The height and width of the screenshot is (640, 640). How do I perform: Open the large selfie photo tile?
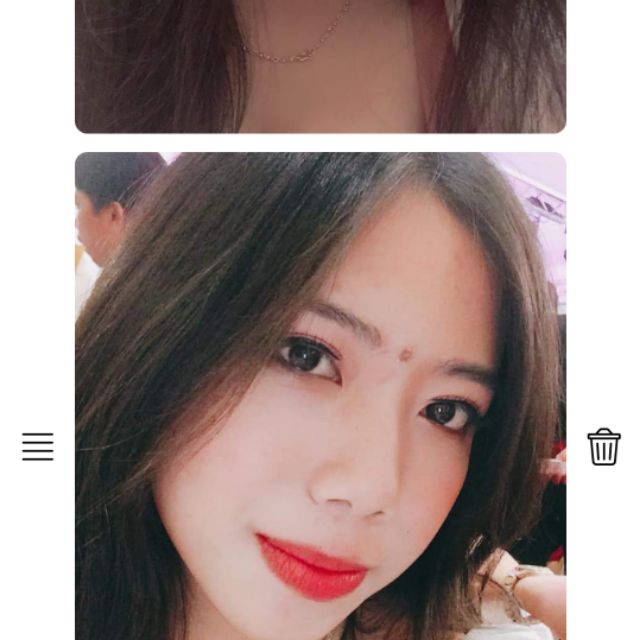click(320, 400)
